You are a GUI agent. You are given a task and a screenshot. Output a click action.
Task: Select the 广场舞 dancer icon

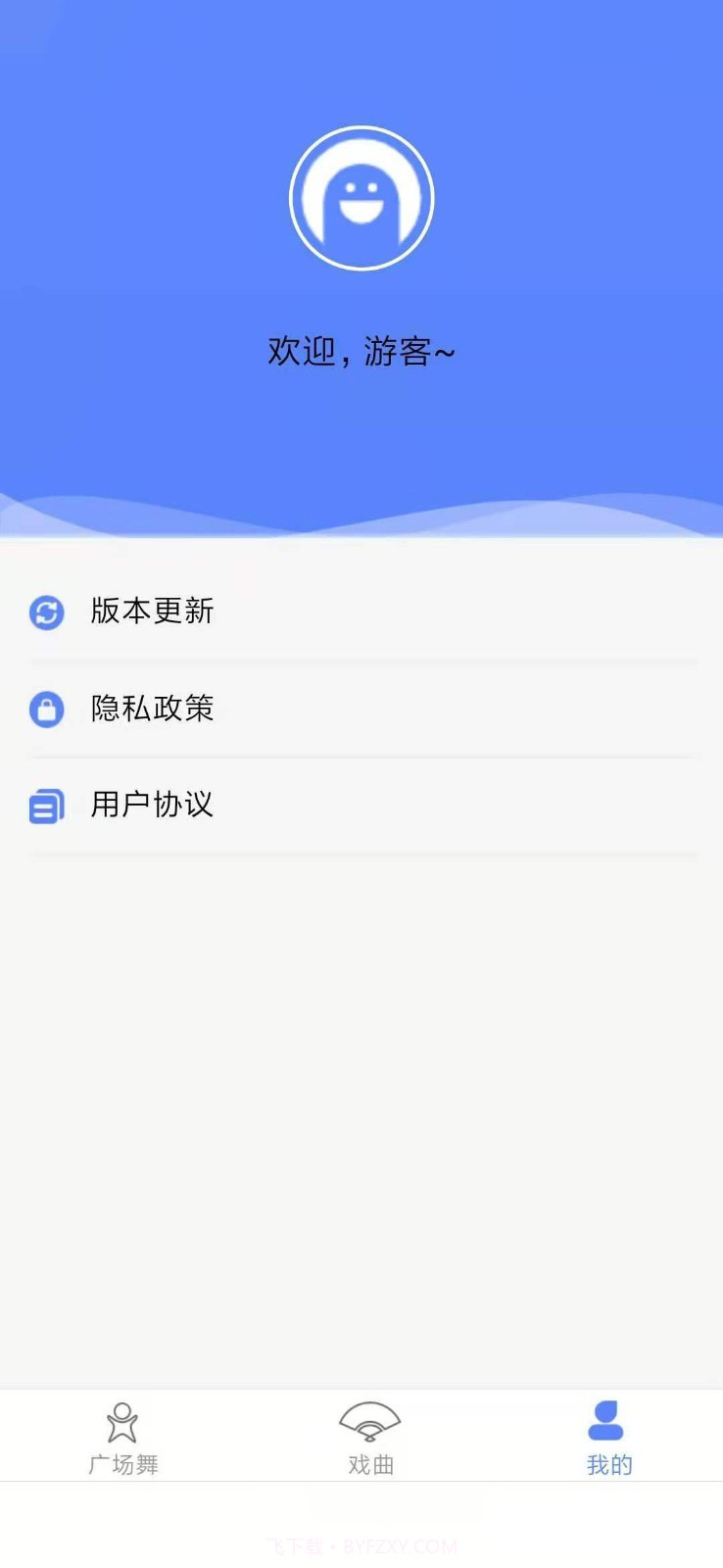(124, 1423)
